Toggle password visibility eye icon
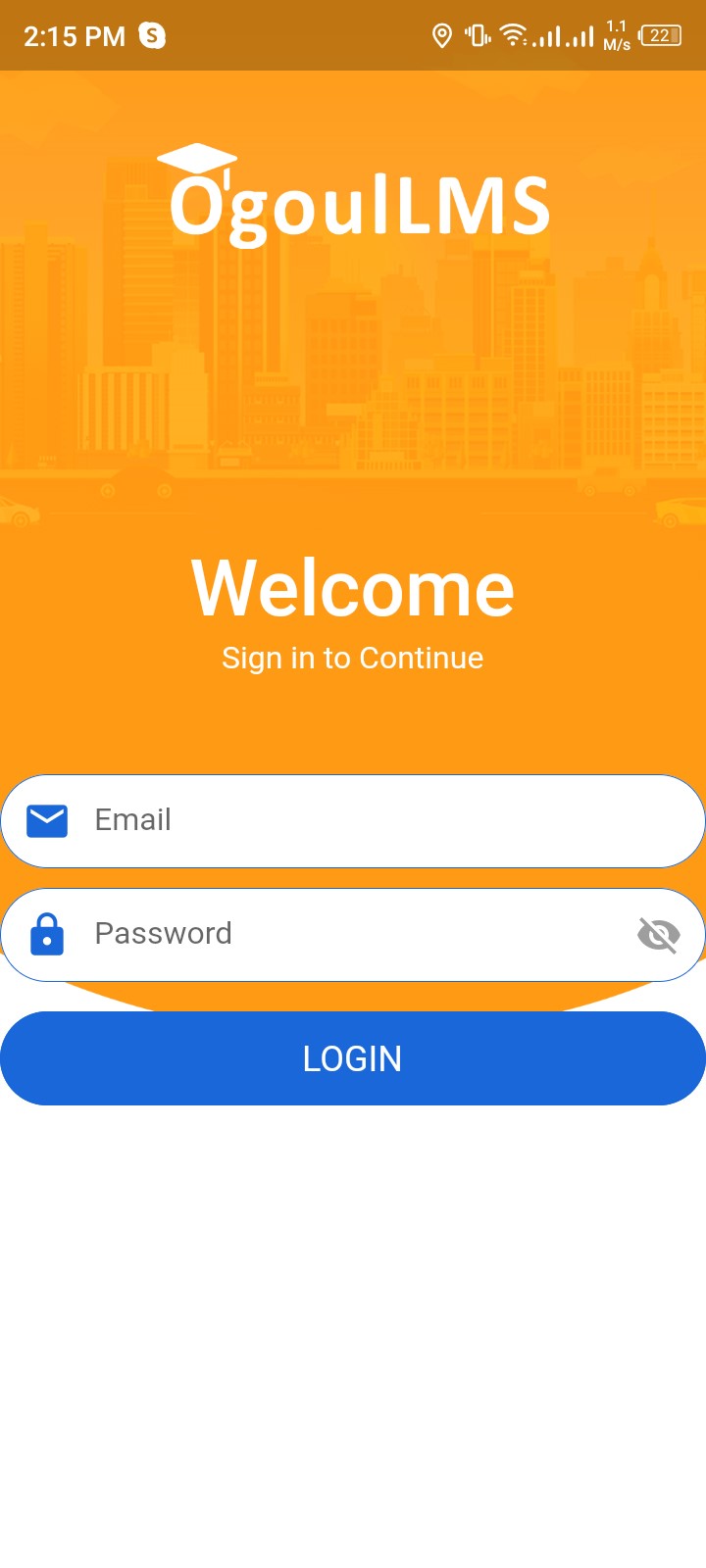This screenshot has height=1568, width=706. click(658, 935)
